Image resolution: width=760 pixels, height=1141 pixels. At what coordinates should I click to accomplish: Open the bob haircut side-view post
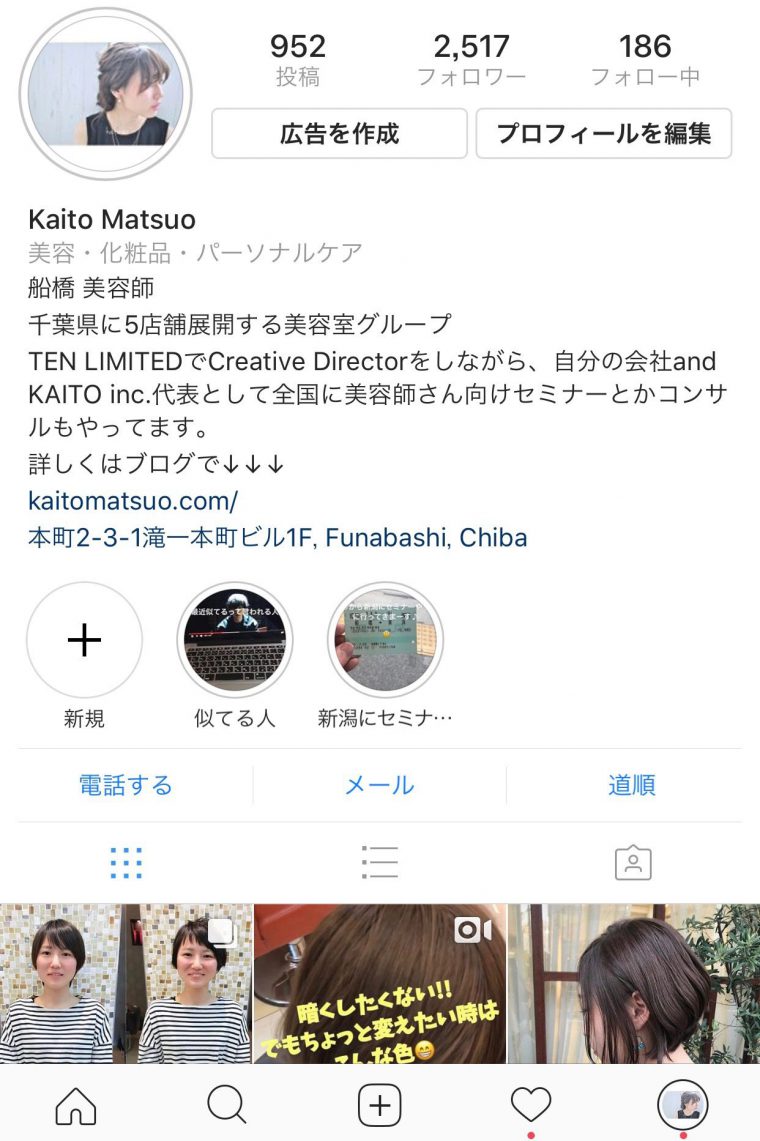tap(634, 983)
